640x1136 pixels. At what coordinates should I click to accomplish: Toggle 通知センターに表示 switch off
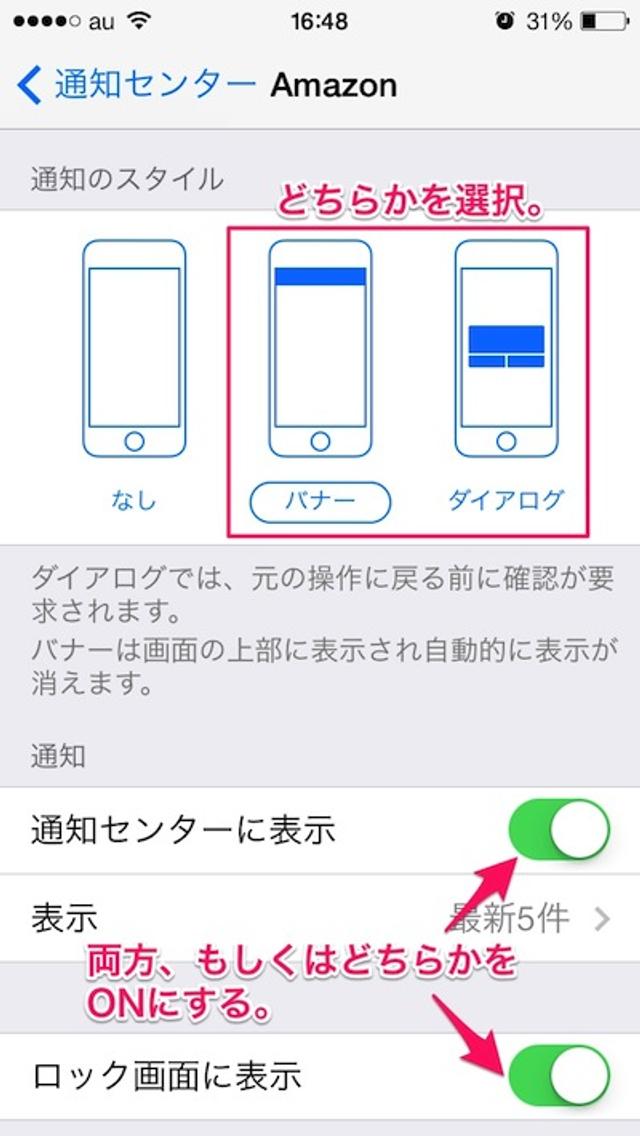click(x=558, y=830)
